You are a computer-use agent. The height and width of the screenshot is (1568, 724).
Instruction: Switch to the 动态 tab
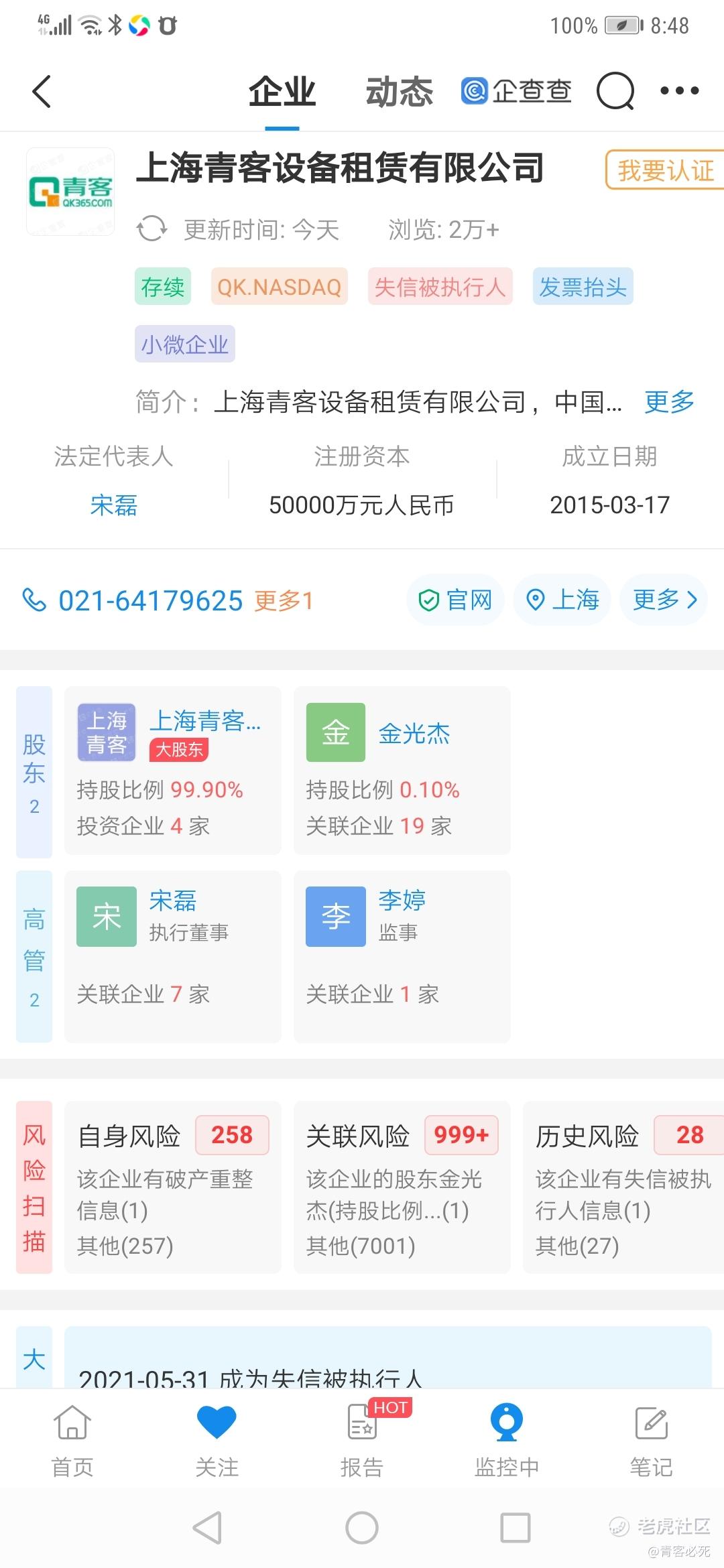click(400, 92)
